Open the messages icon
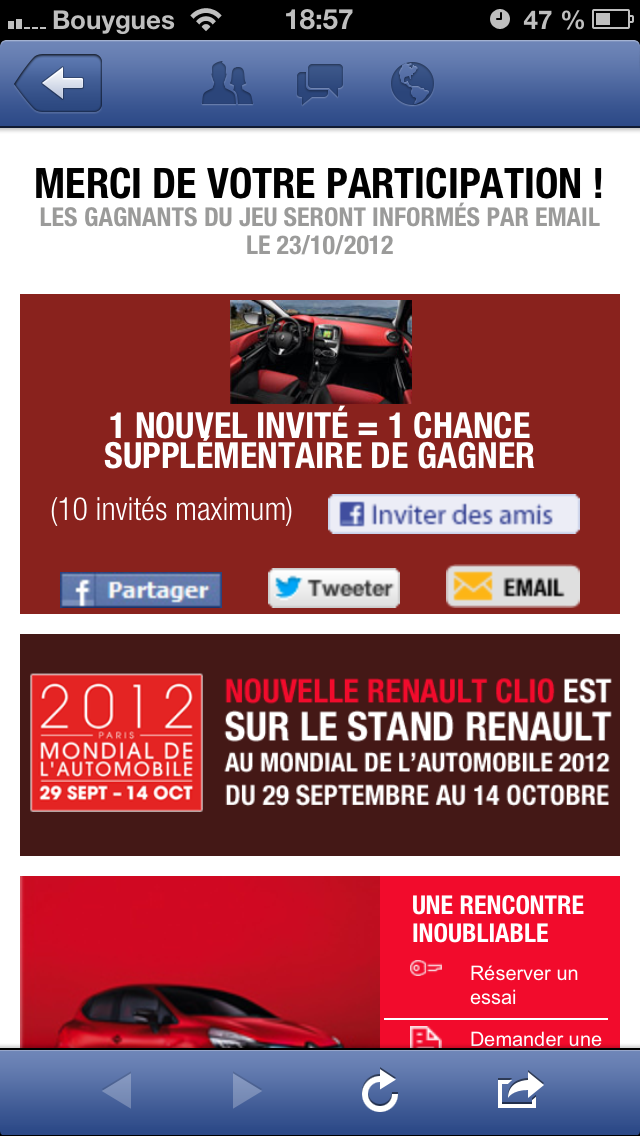The width and height of the screenshot is (640, 1136). (x=320, y=84)
